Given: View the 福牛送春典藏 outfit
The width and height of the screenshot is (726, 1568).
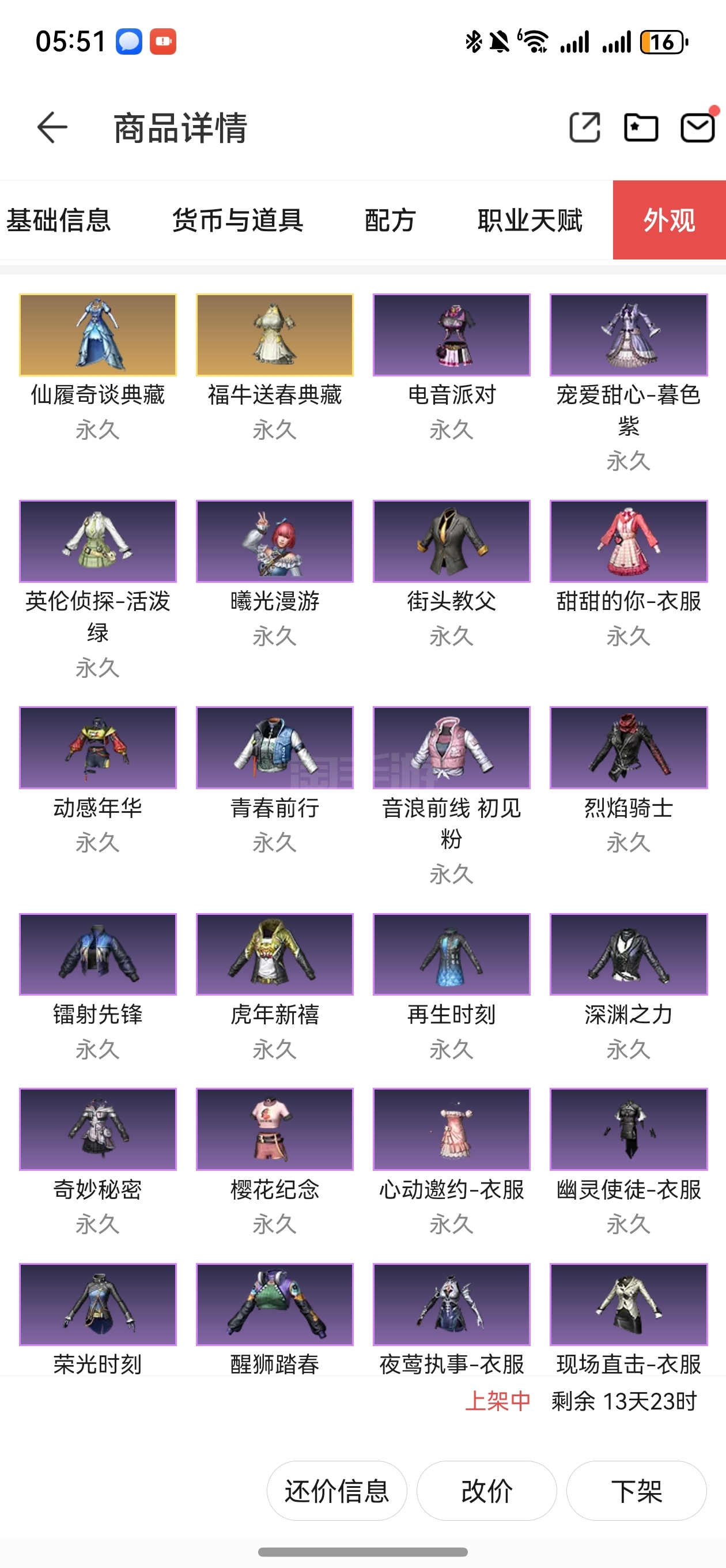Looking at the screenshot, I should pyautogui.click(x=274, y=335).
